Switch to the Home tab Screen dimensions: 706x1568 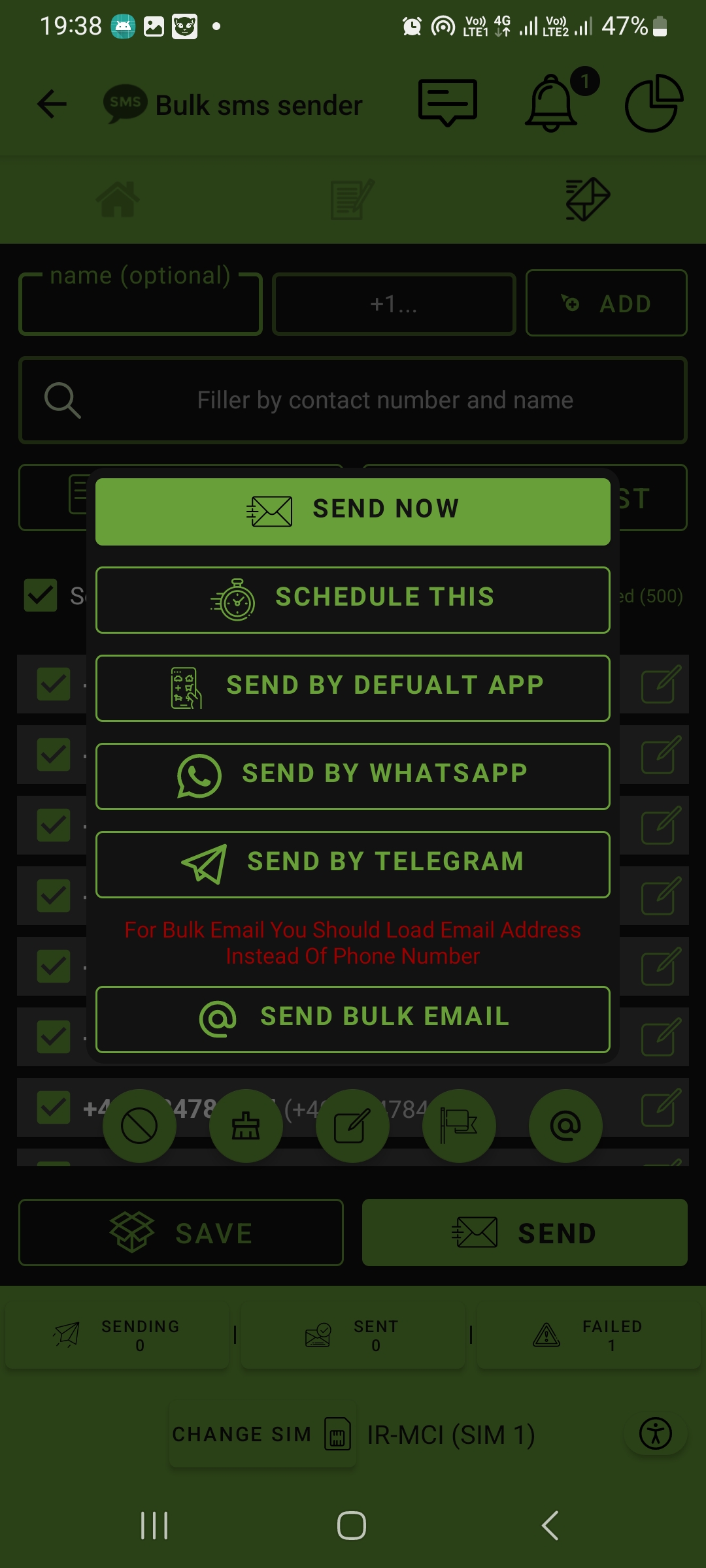coord(118,199)
